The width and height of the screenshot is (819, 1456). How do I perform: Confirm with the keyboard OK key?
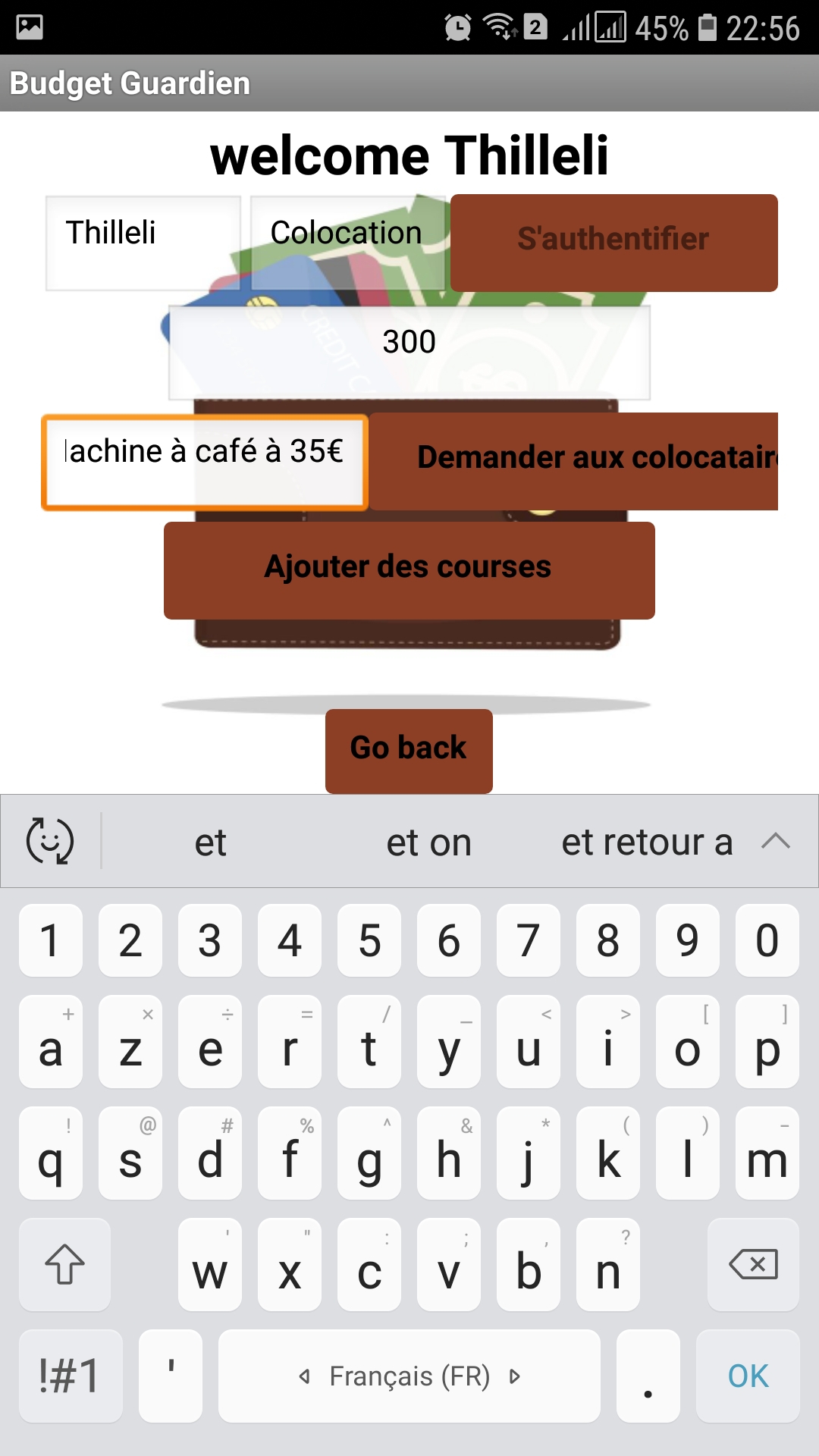tap(748, 1376)
